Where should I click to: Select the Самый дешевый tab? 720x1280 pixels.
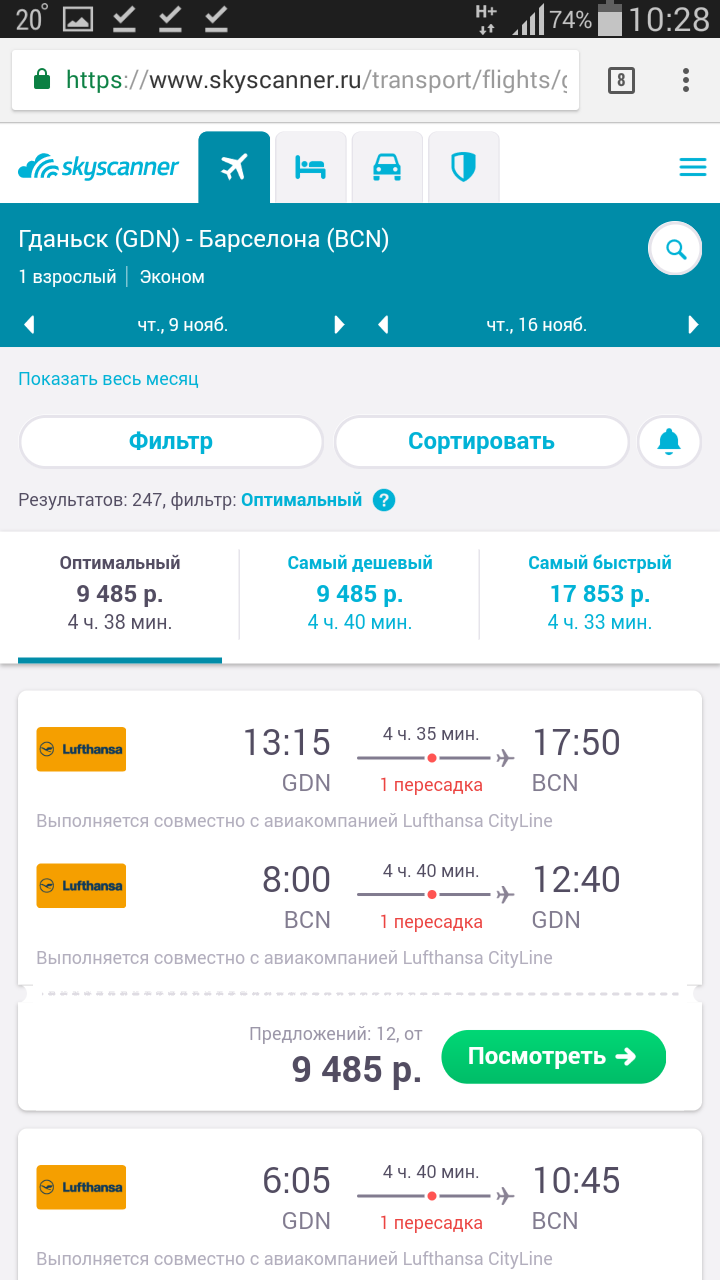point(360,593)
